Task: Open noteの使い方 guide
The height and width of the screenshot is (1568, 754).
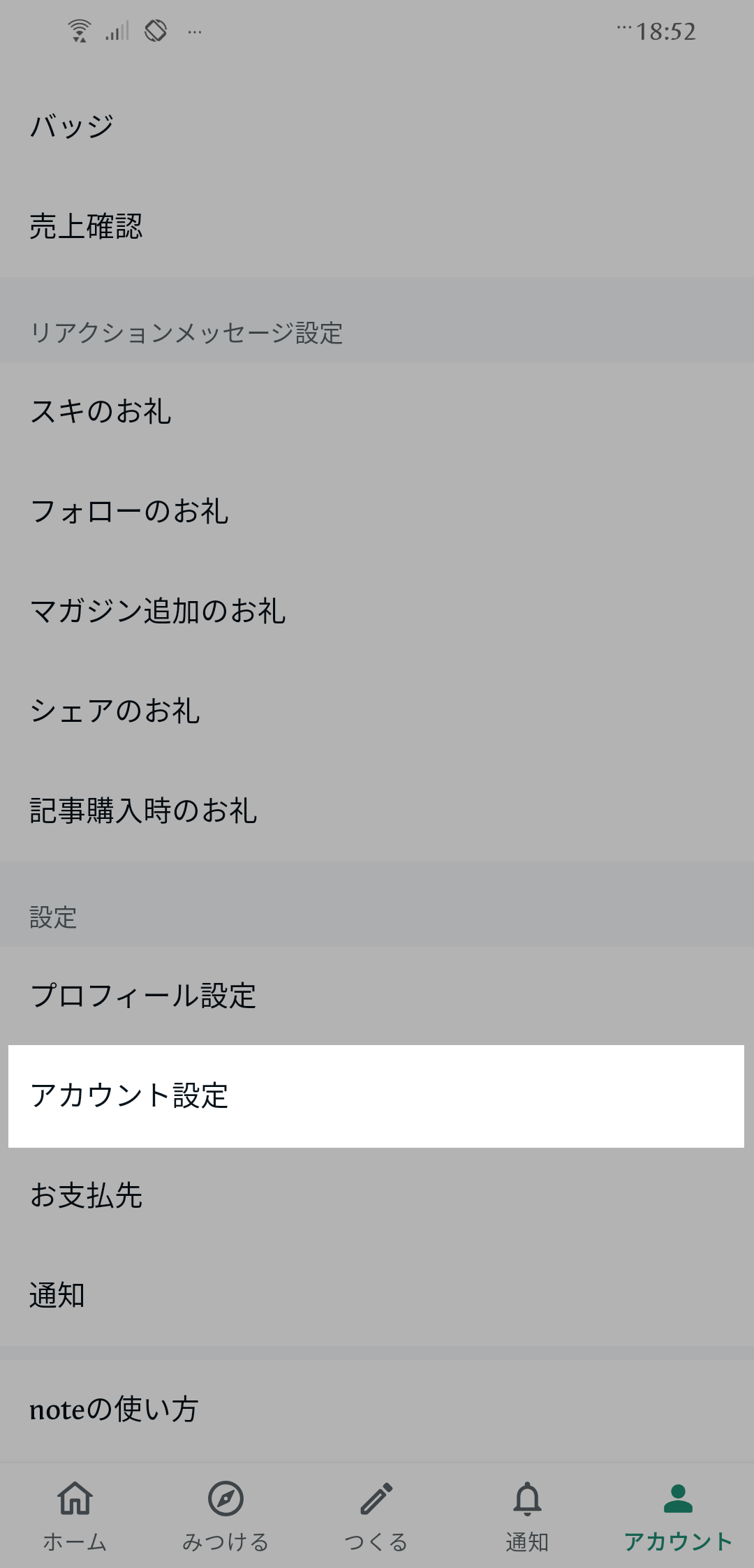Action: 377,1410
